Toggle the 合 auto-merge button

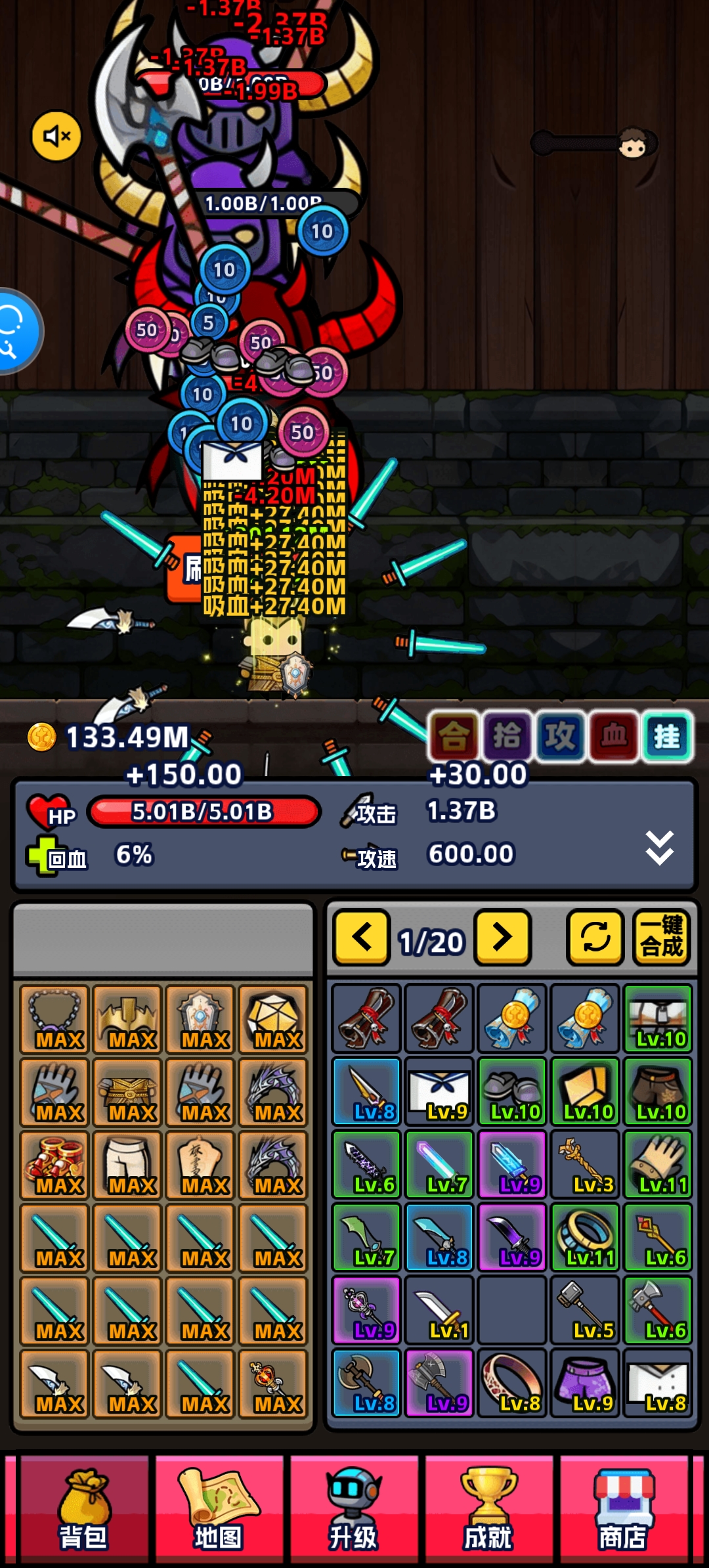click(x=454, y=736)
